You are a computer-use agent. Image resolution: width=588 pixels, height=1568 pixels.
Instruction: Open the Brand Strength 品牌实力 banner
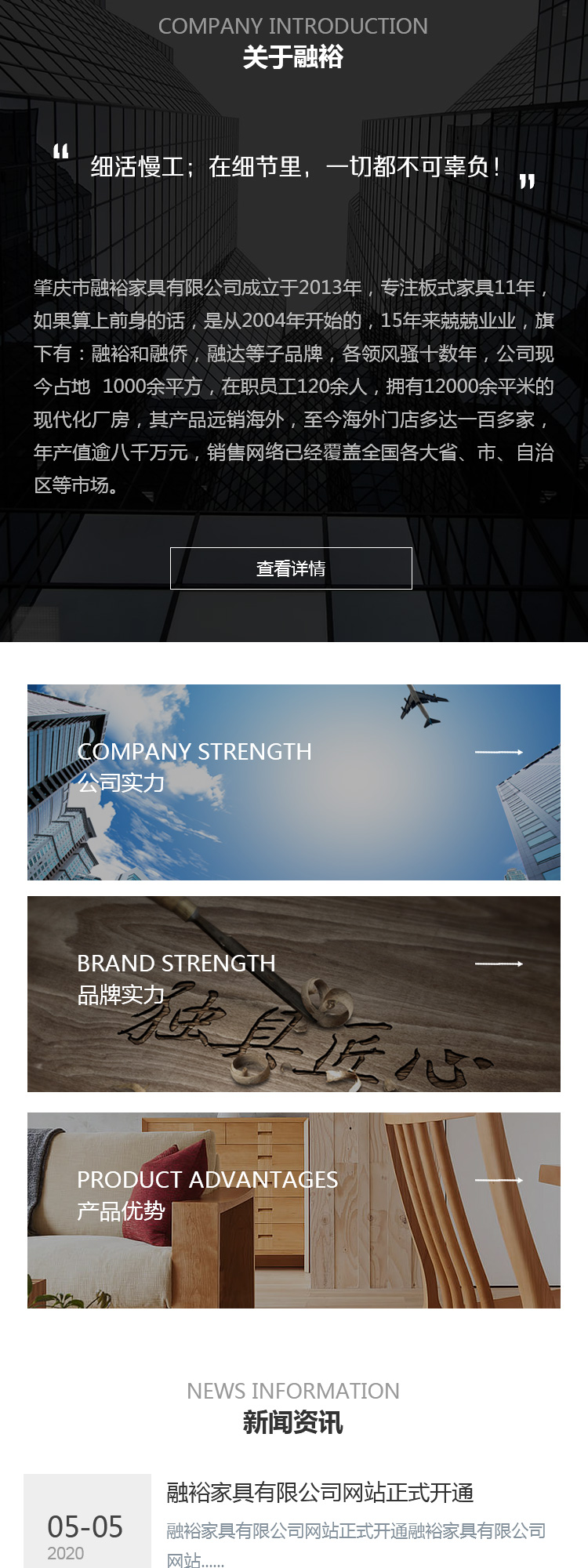tap(293, 994)
